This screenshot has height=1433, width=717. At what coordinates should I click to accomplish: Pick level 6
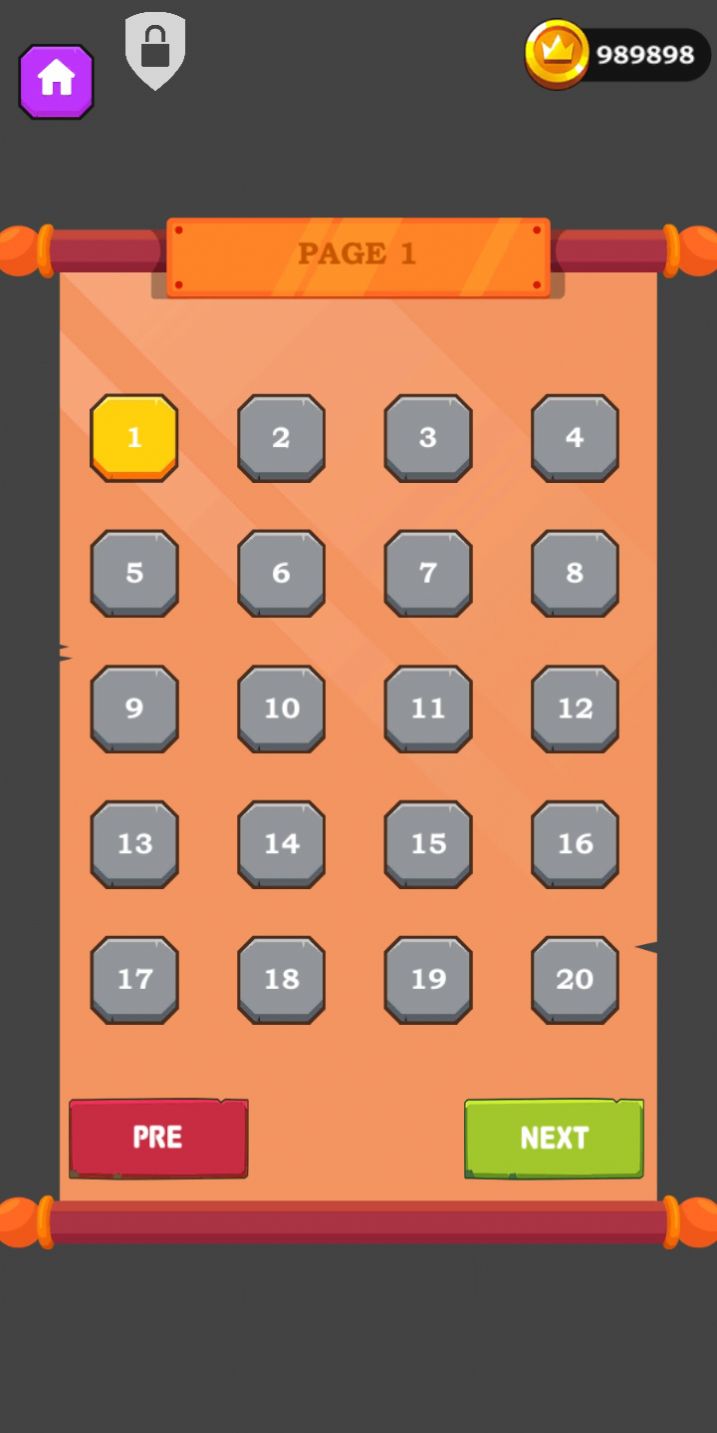point(281,573)
